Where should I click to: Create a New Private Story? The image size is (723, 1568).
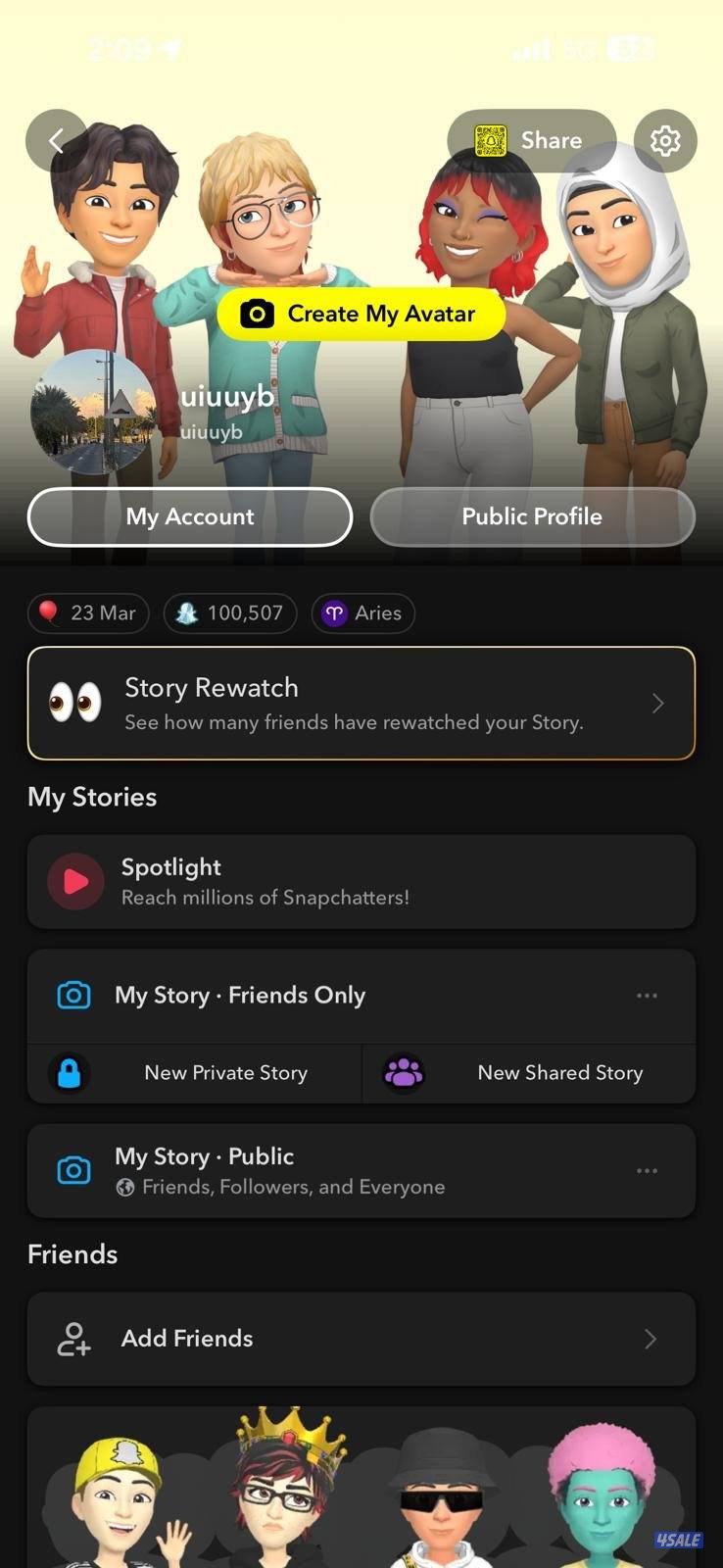196,1073
